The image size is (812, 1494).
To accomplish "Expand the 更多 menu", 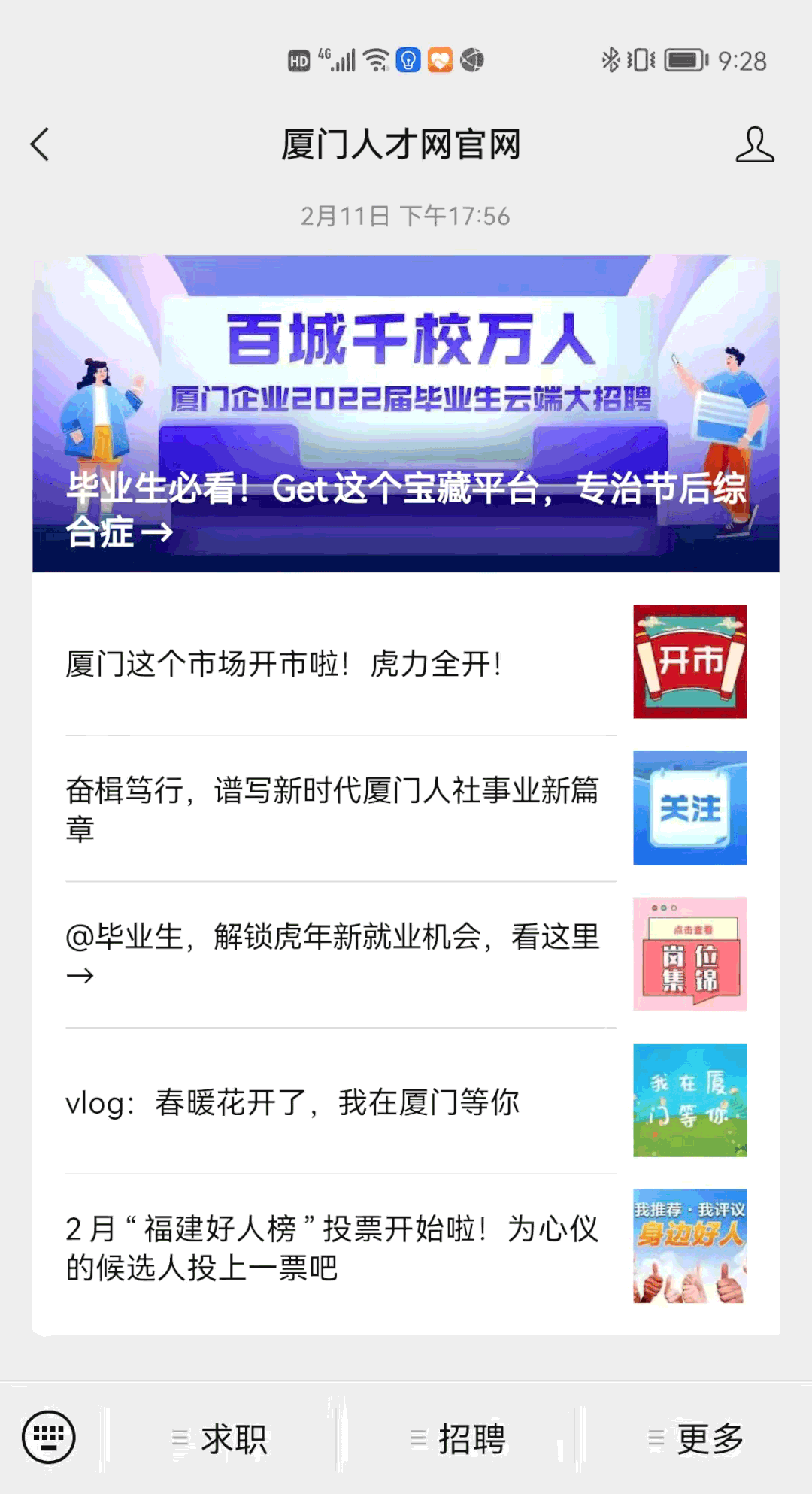I will 698,1439.
